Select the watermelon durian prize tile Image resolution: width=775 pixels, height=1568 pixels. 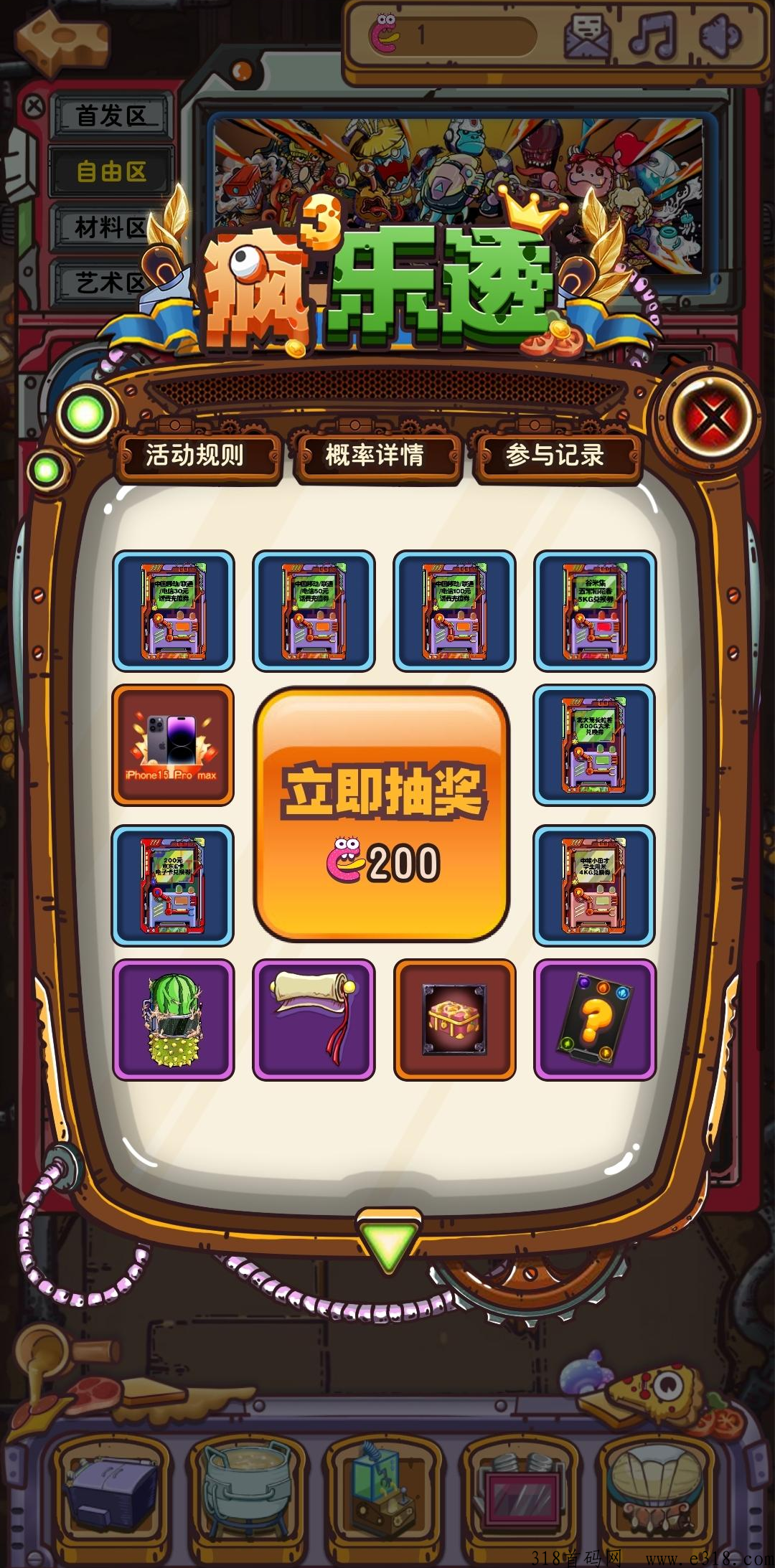pyautogui.click(x=173, y=1019)
